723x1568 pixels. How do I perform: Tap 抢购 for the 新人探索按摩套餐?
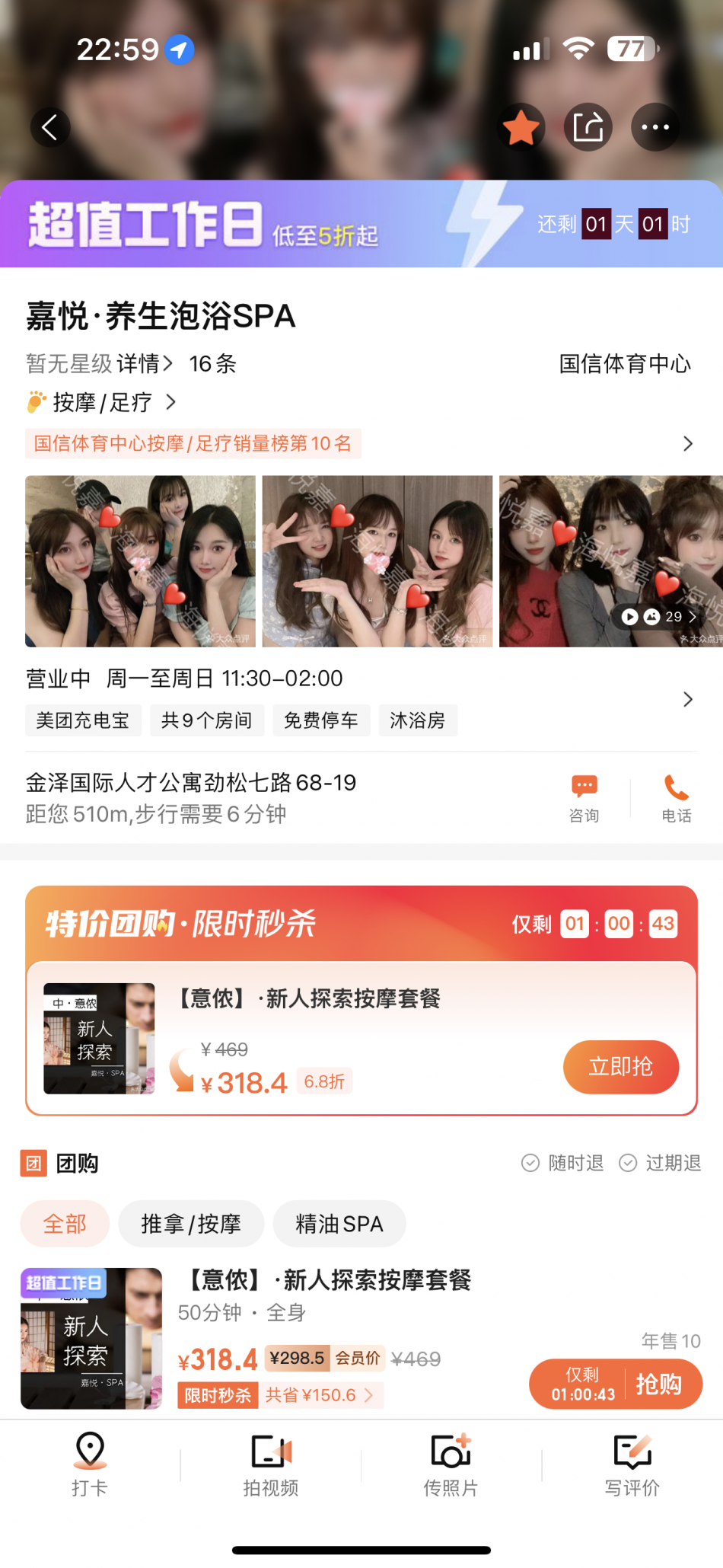point(658,1384)
